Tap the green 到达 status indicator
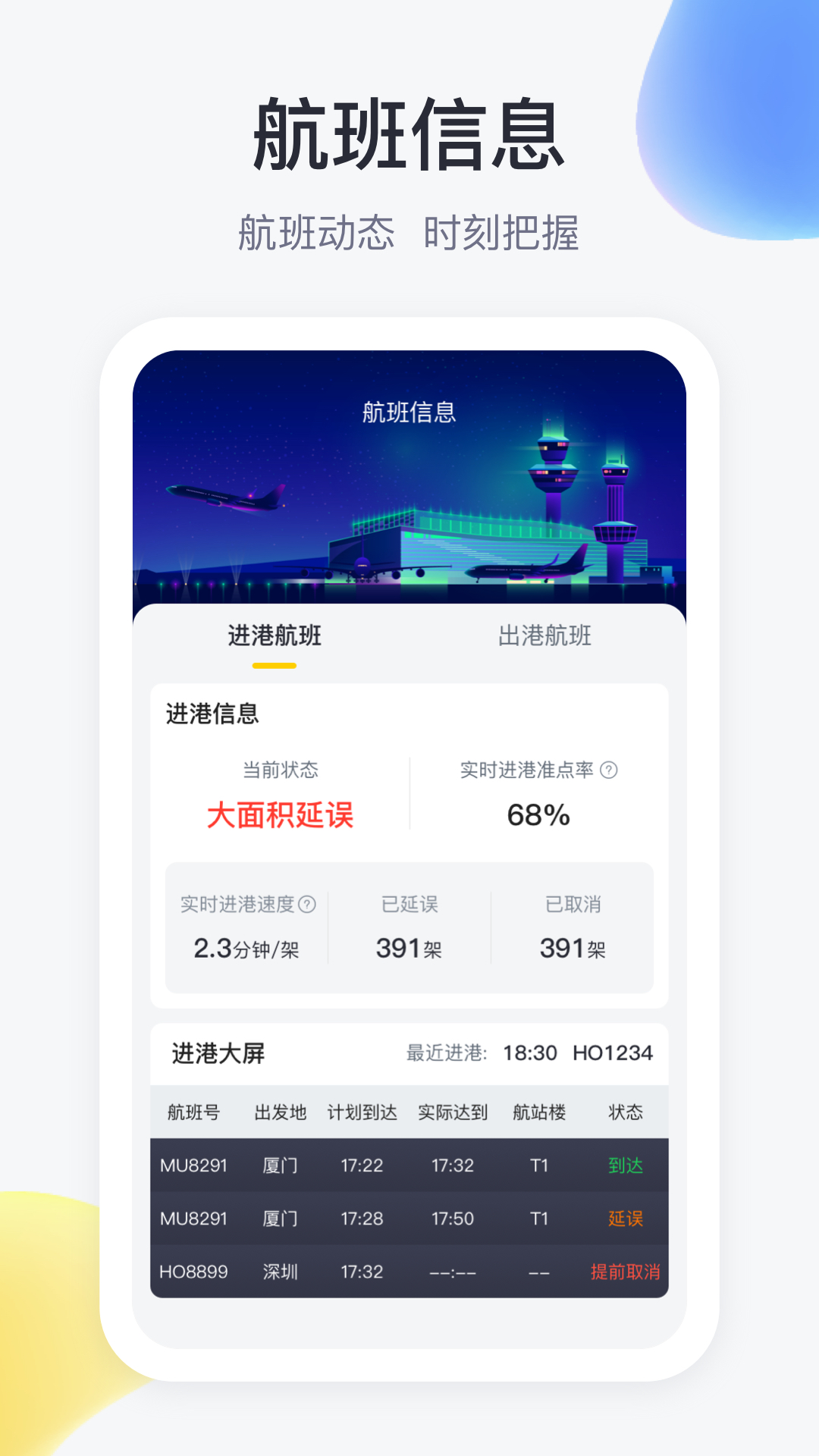 (x=626, y=1166)
